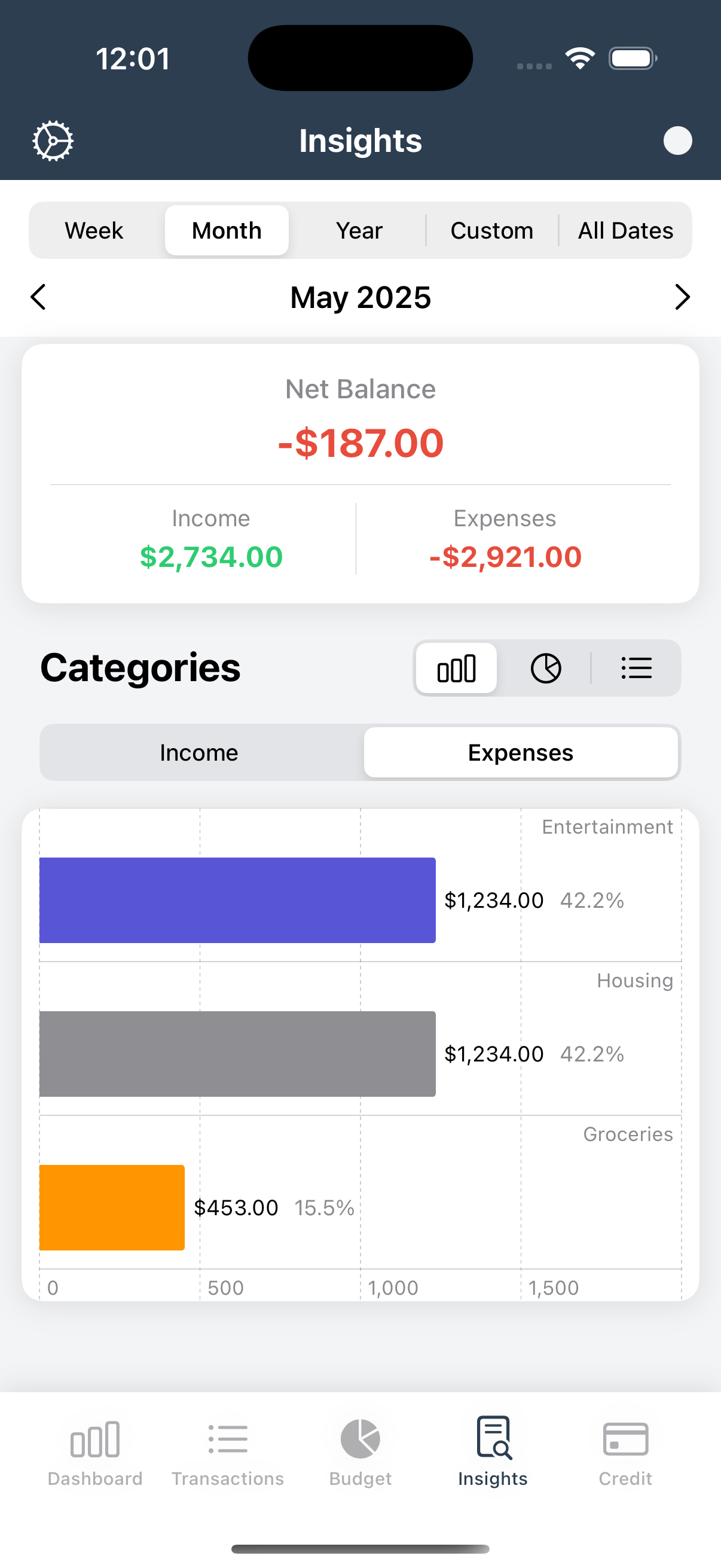Tap the circle indicator in the top right
Image resolution: width=721 pixels, height=1568 pixels.
[x=677, y=139]
